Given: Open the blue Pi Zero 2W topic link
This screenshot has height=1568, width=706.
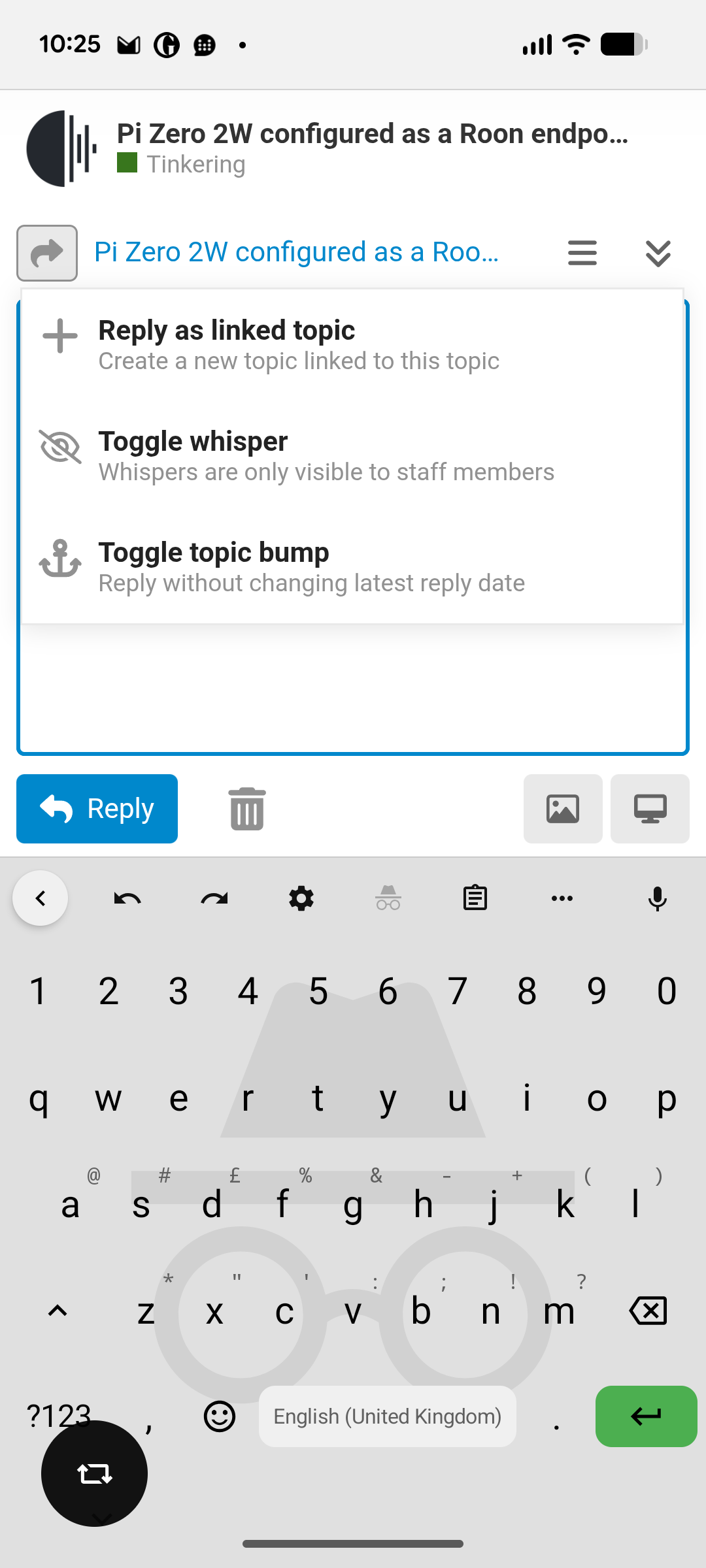Looking at the screenshot, I should [x=296, y=252].
